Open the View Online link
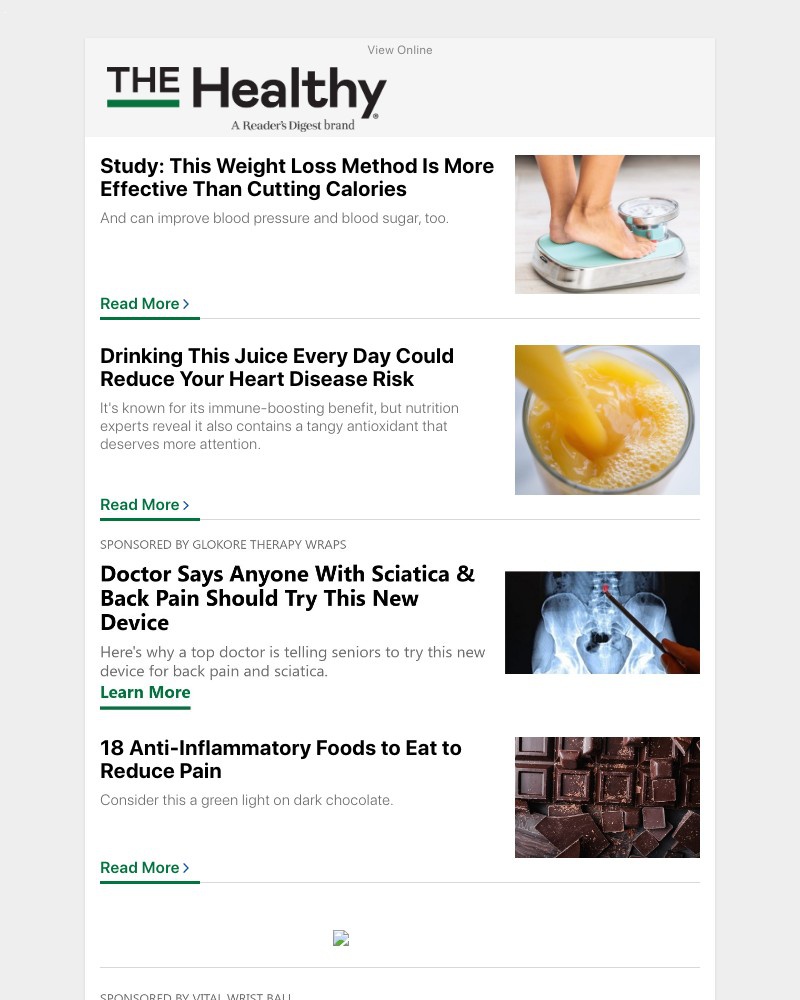 click(x=400, y=50)
